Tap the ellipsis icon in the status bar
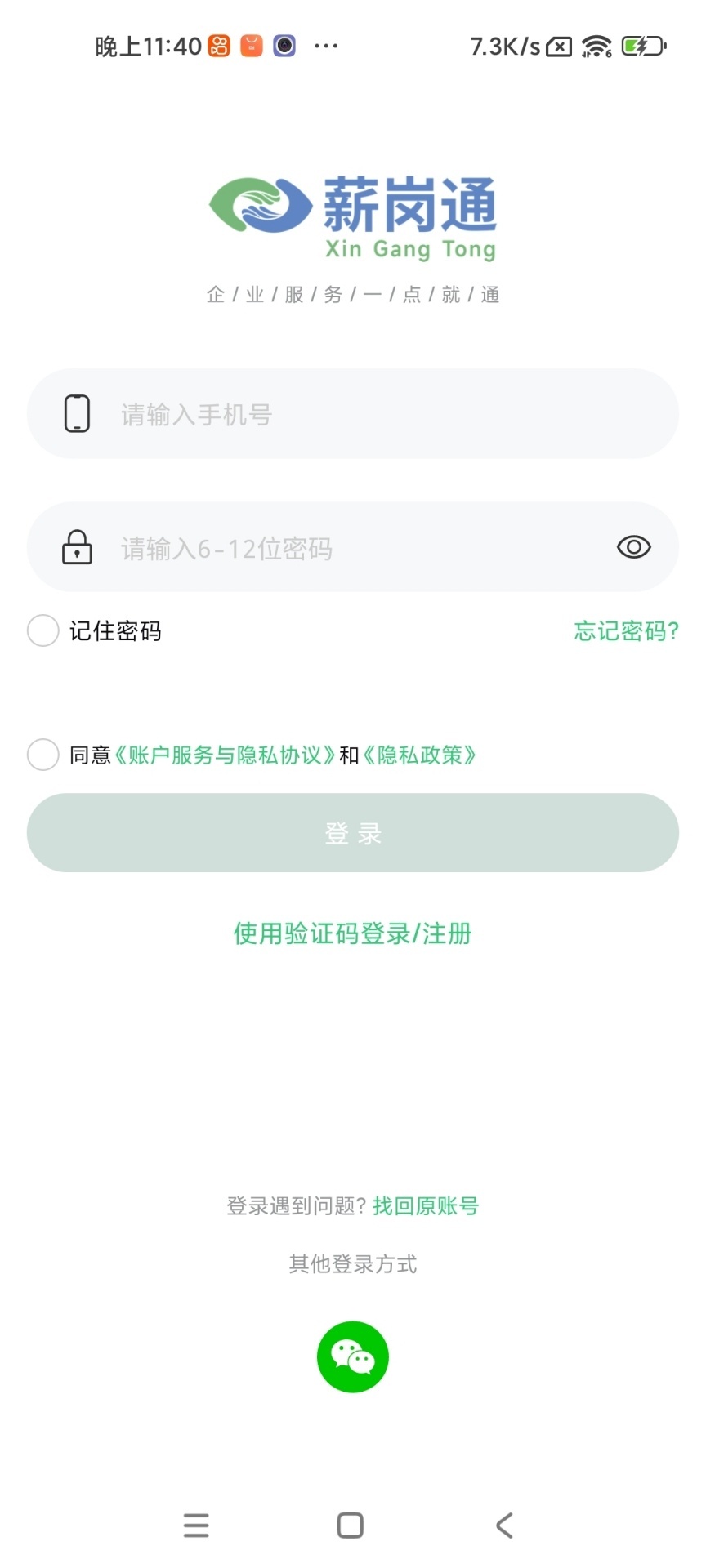 click(x=324, y=47)
